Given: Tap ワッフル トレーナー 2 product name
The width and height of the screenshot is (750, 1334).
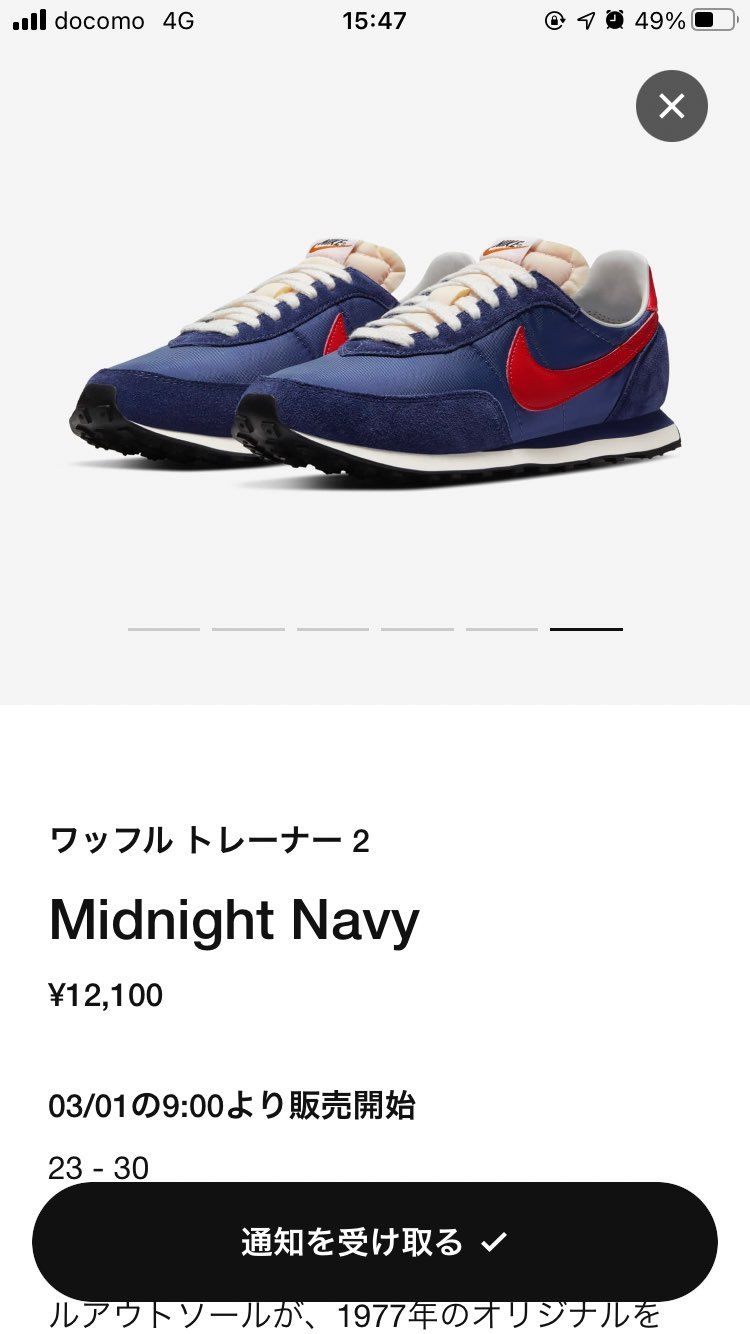Looking at the screenshot, I should [x=210, y=842].
